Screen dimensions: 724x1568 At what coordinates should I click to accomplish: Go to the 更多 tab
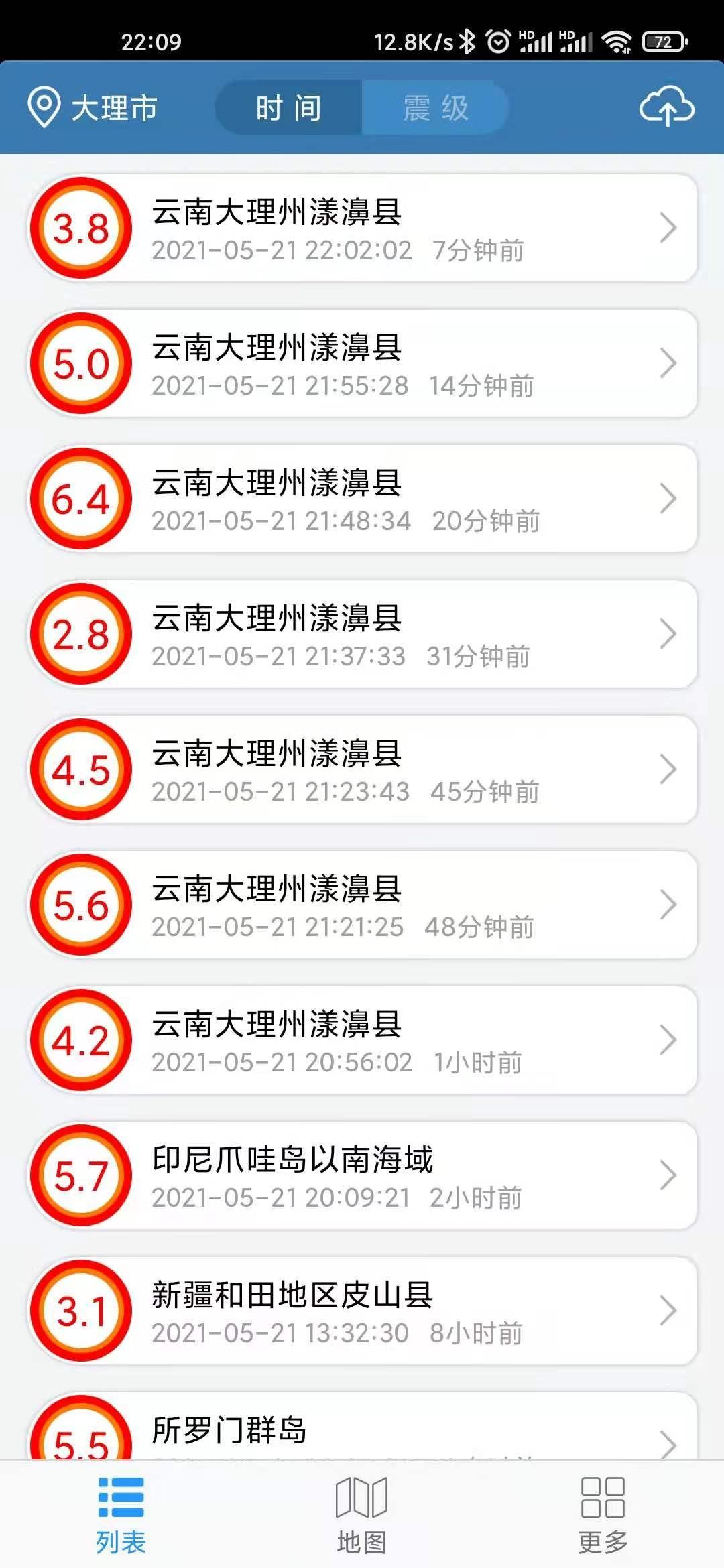click(x=603, y=1514)
